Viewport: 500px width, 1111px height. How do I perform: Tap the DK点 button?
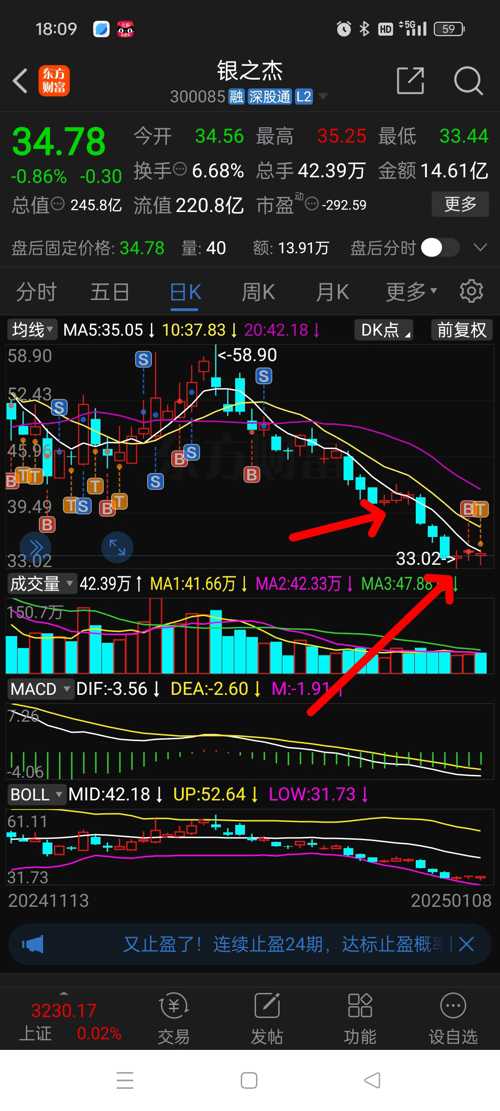385,330
